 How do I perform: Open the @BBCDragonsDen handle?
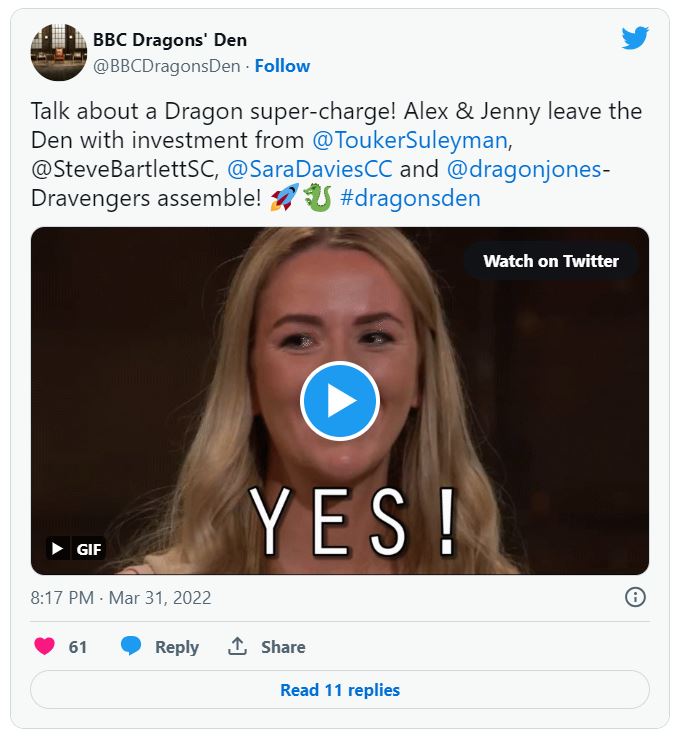click(x=167, y=66)
